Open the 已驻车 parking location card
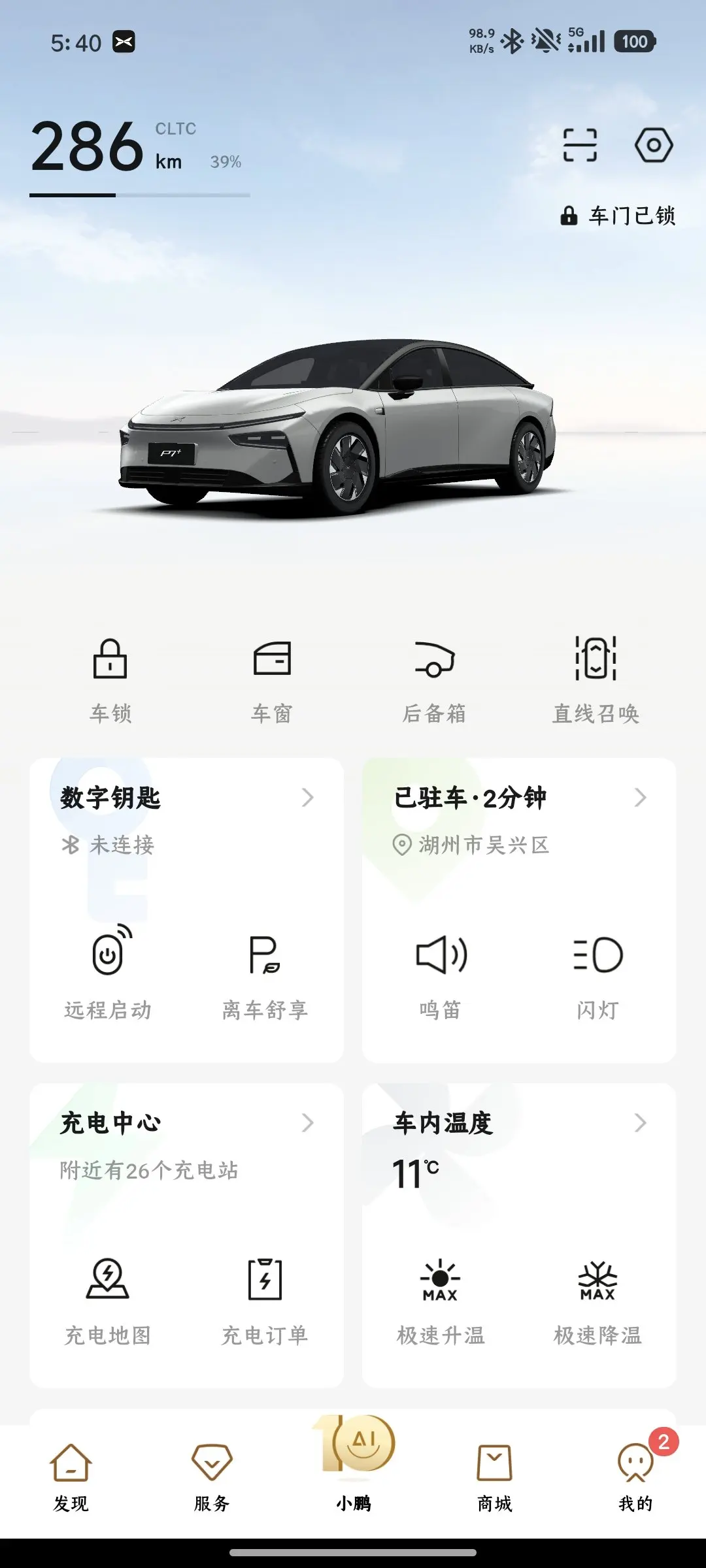 tap(519, 798)
